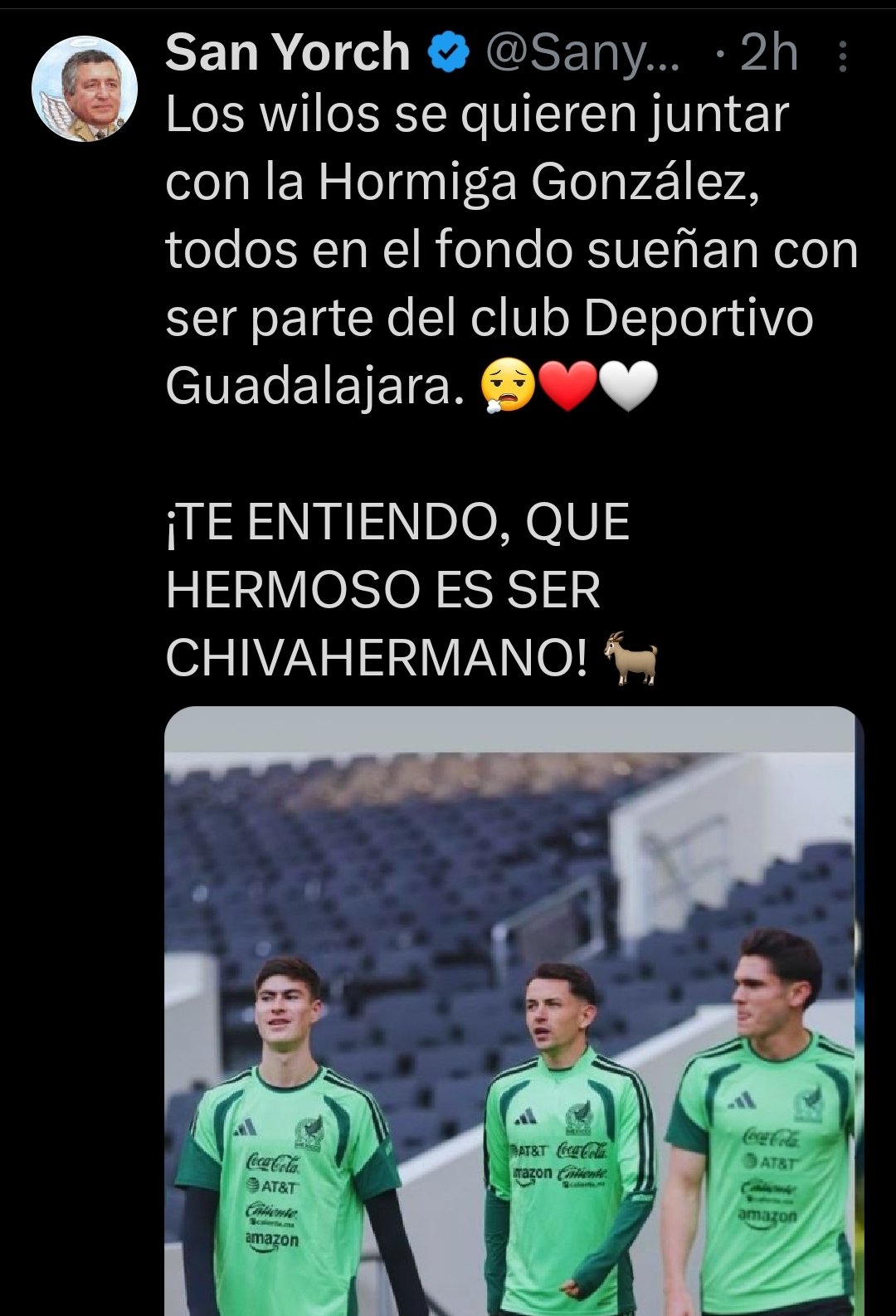896x1316 pixels.
Task: Open the tweet's three-dot overflow menu
Action: pos(843,57)
